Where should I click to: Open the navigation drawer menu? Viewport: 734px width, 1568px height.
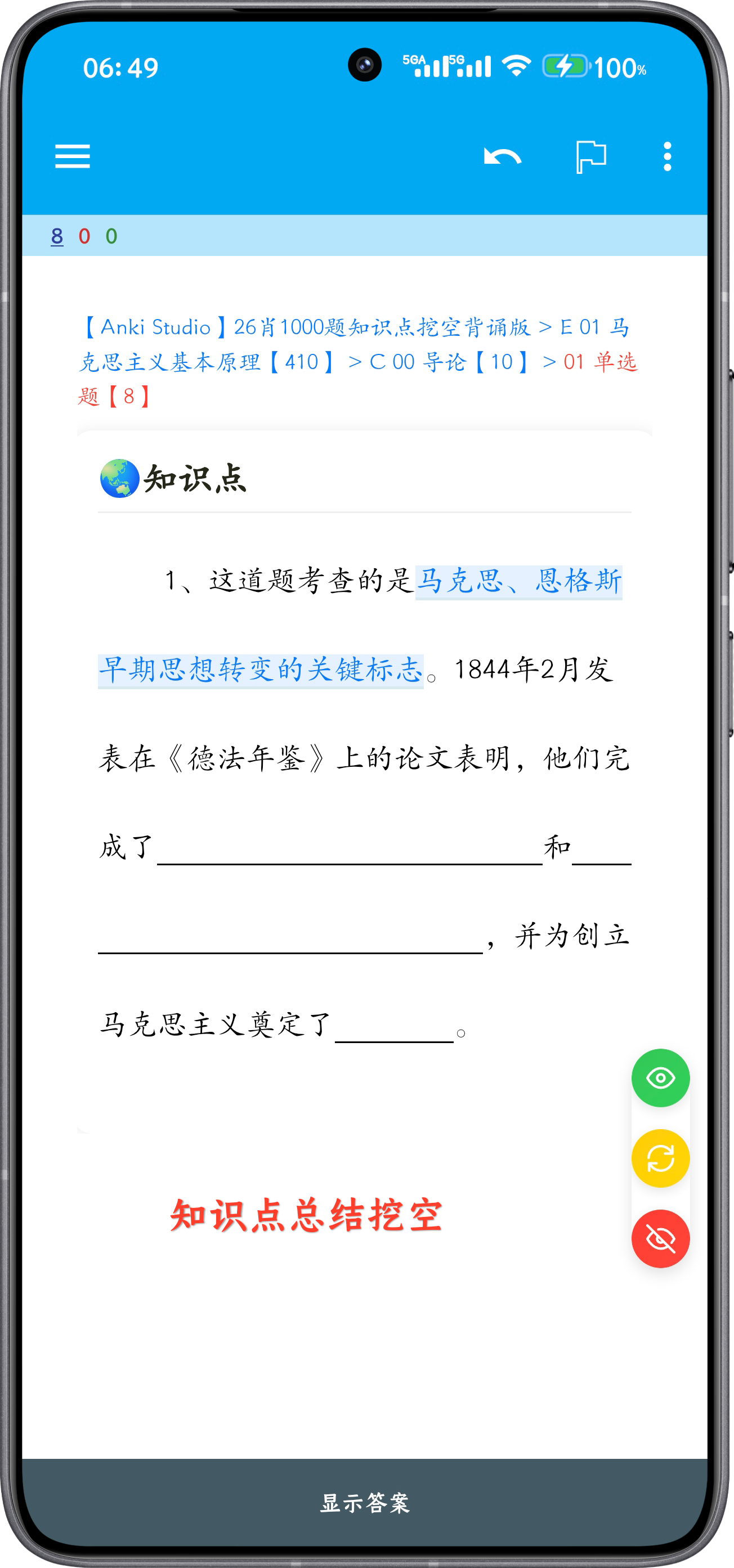73,156
